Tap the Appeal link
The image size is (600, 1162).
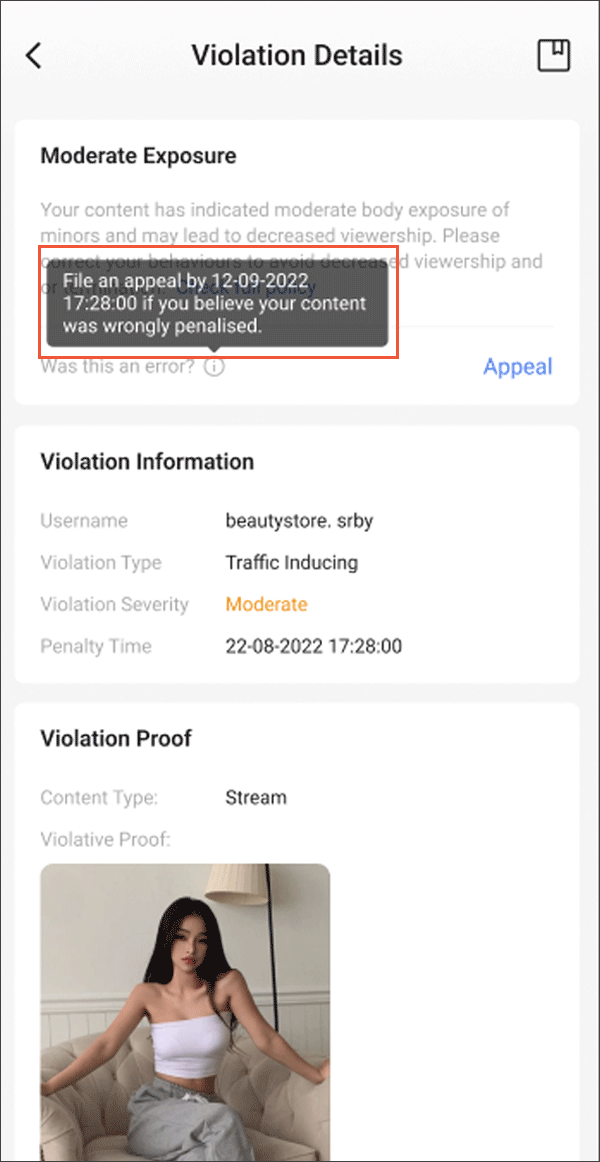click(x=518, y=366)
